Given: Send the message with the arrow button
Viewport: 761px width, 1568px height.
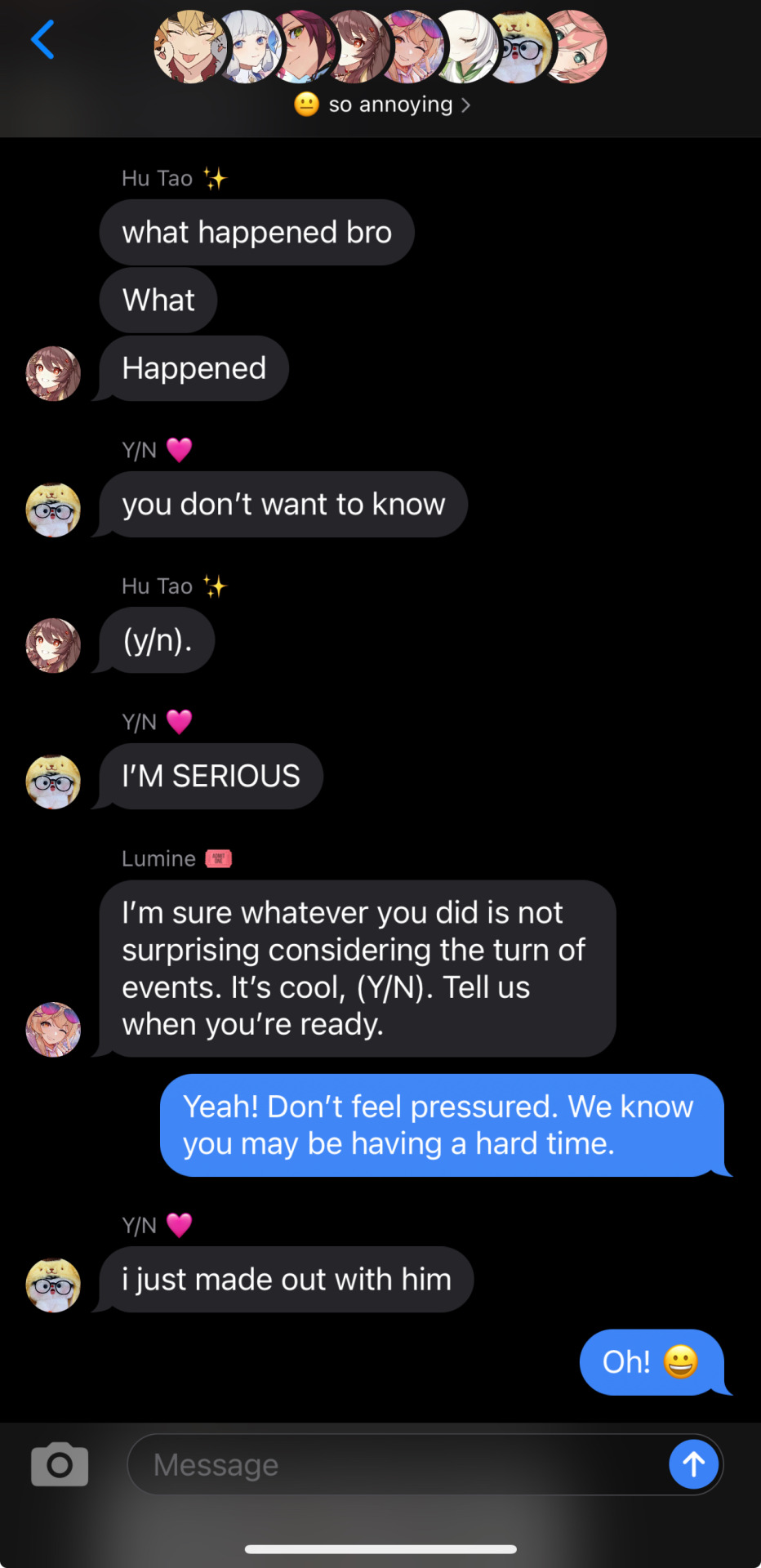Looking at the screenshot, I should coord(693,1464).
